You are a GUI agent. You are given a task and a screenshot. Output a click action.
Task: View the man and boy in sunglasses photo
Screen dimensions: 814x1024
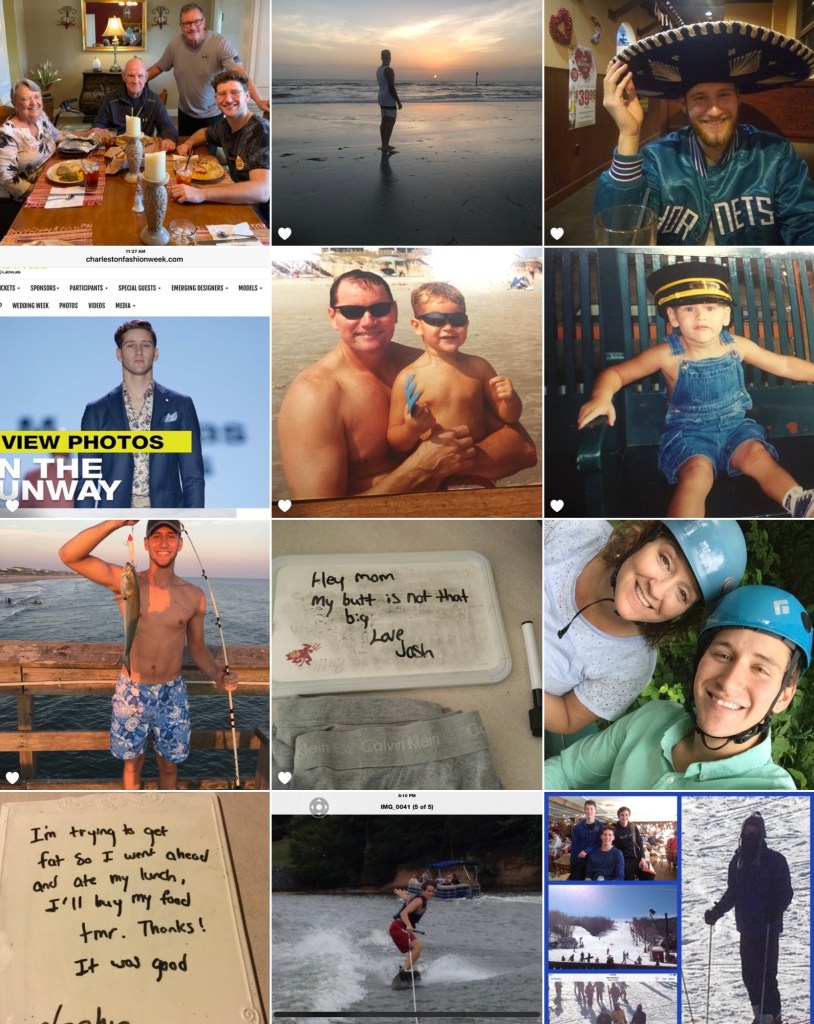(406, 384)
